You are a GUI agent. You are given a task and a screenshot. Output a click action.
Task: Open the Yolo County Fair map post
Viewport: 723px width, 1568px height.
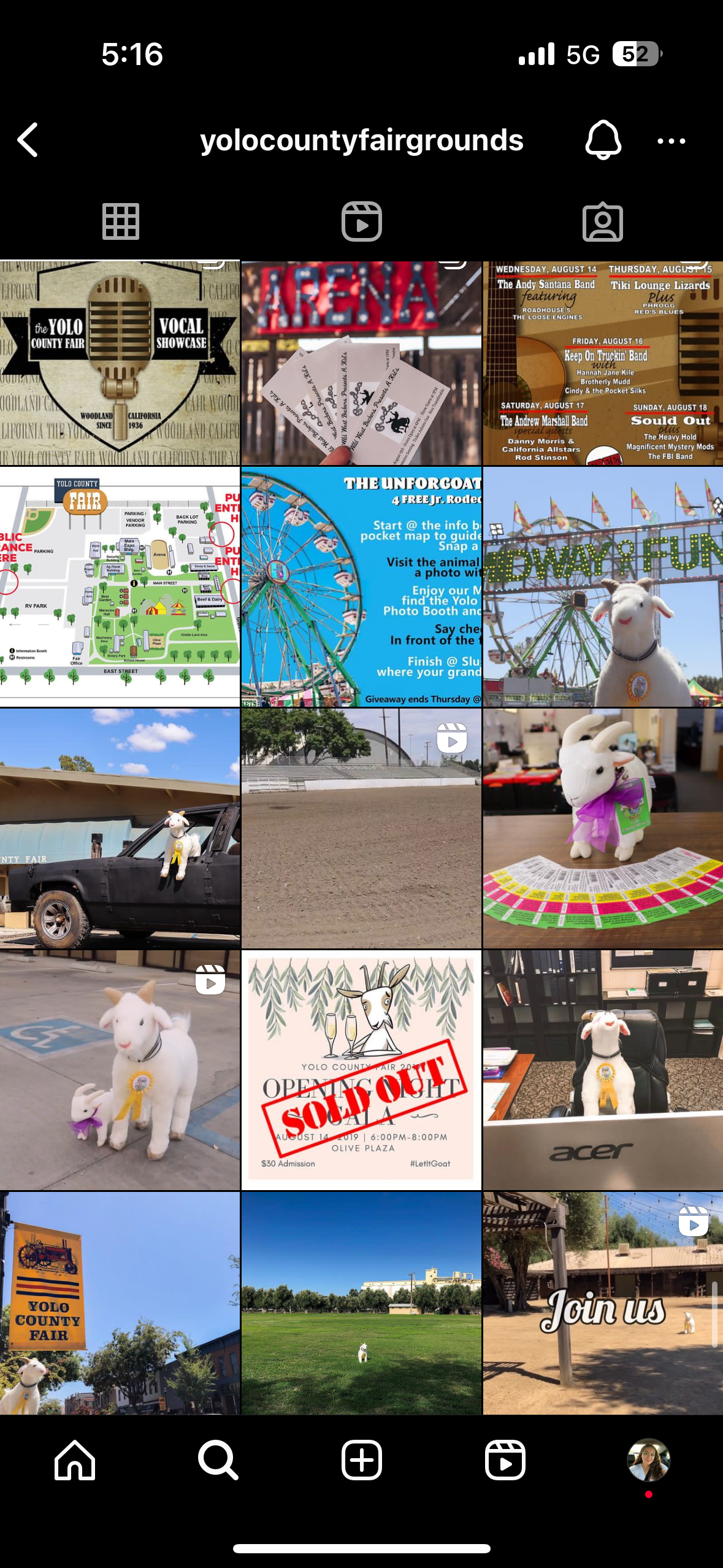pyautogui.click(x=120, y=589)
